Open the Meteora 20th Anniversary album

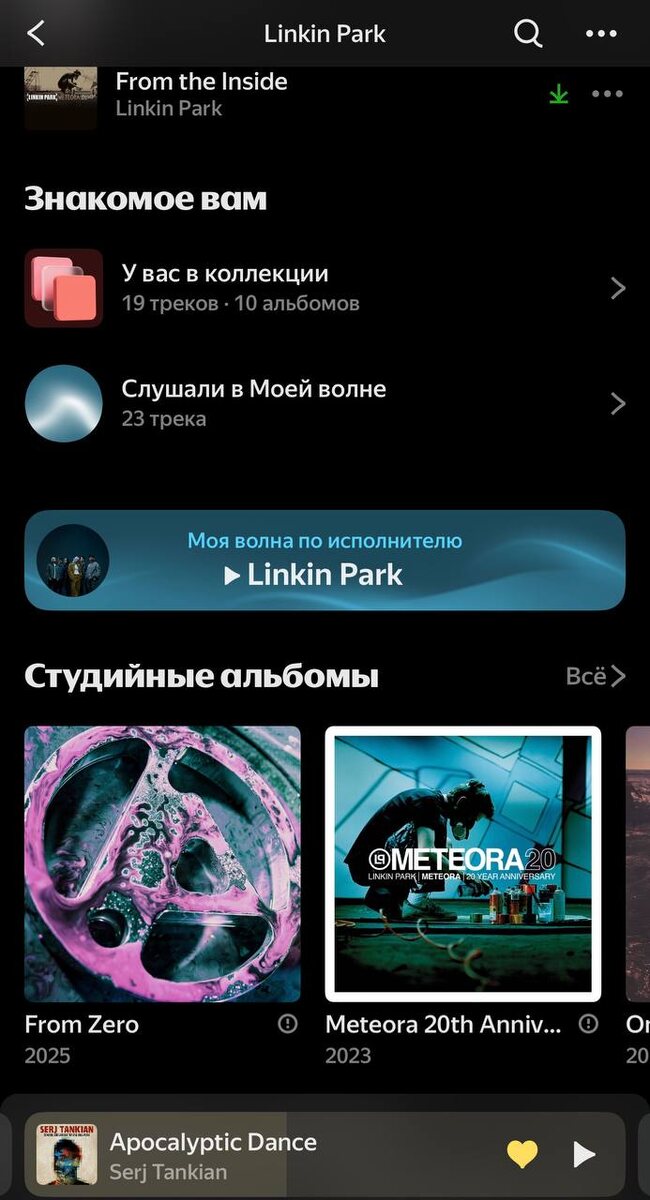point(463,864)
